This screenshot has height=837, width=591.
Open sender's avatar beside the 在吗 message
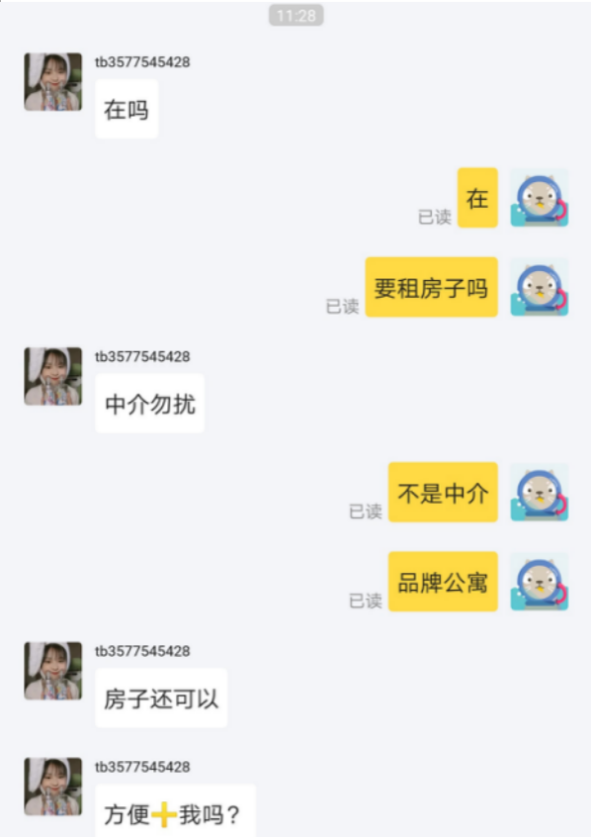click(x=53, y=82)
